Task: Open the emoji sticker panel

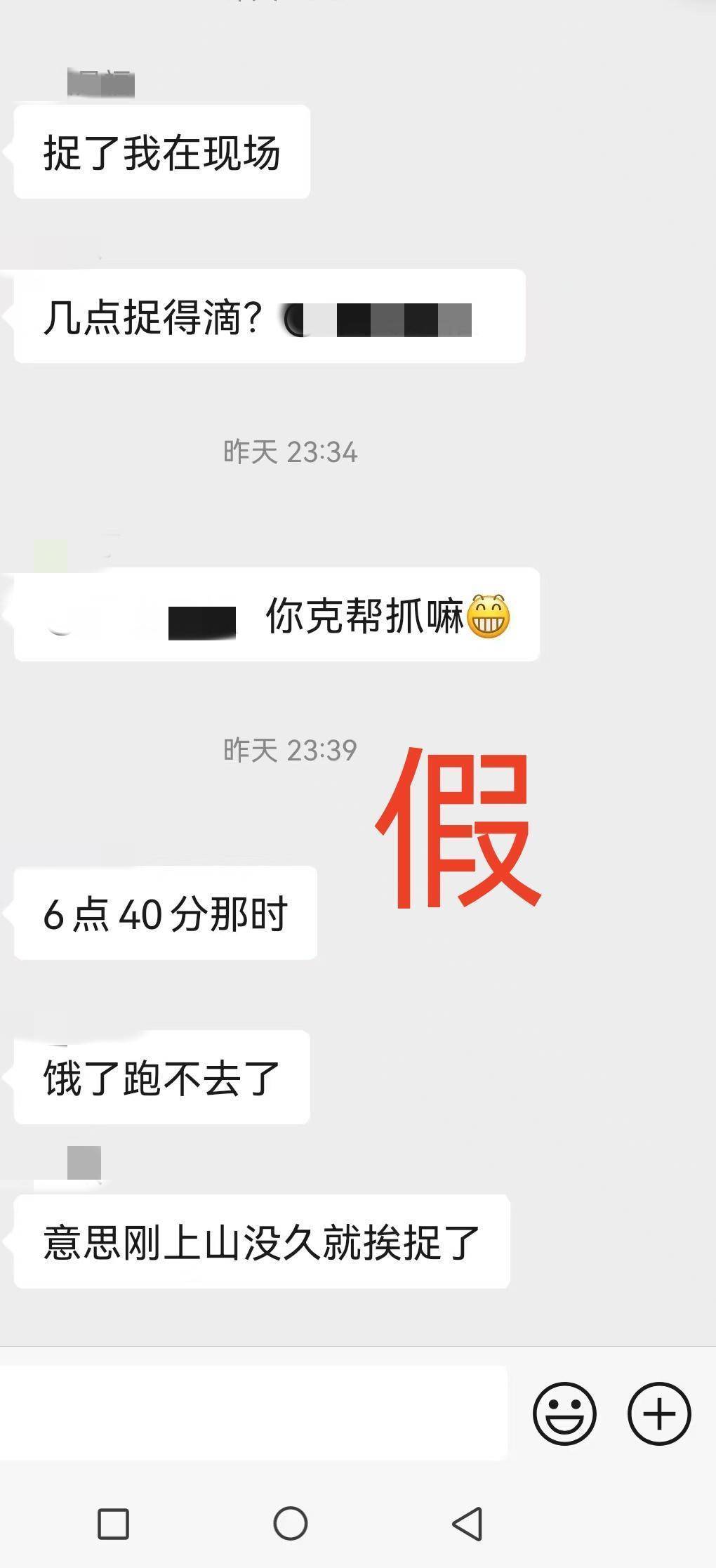Action: coord(564,1414)
